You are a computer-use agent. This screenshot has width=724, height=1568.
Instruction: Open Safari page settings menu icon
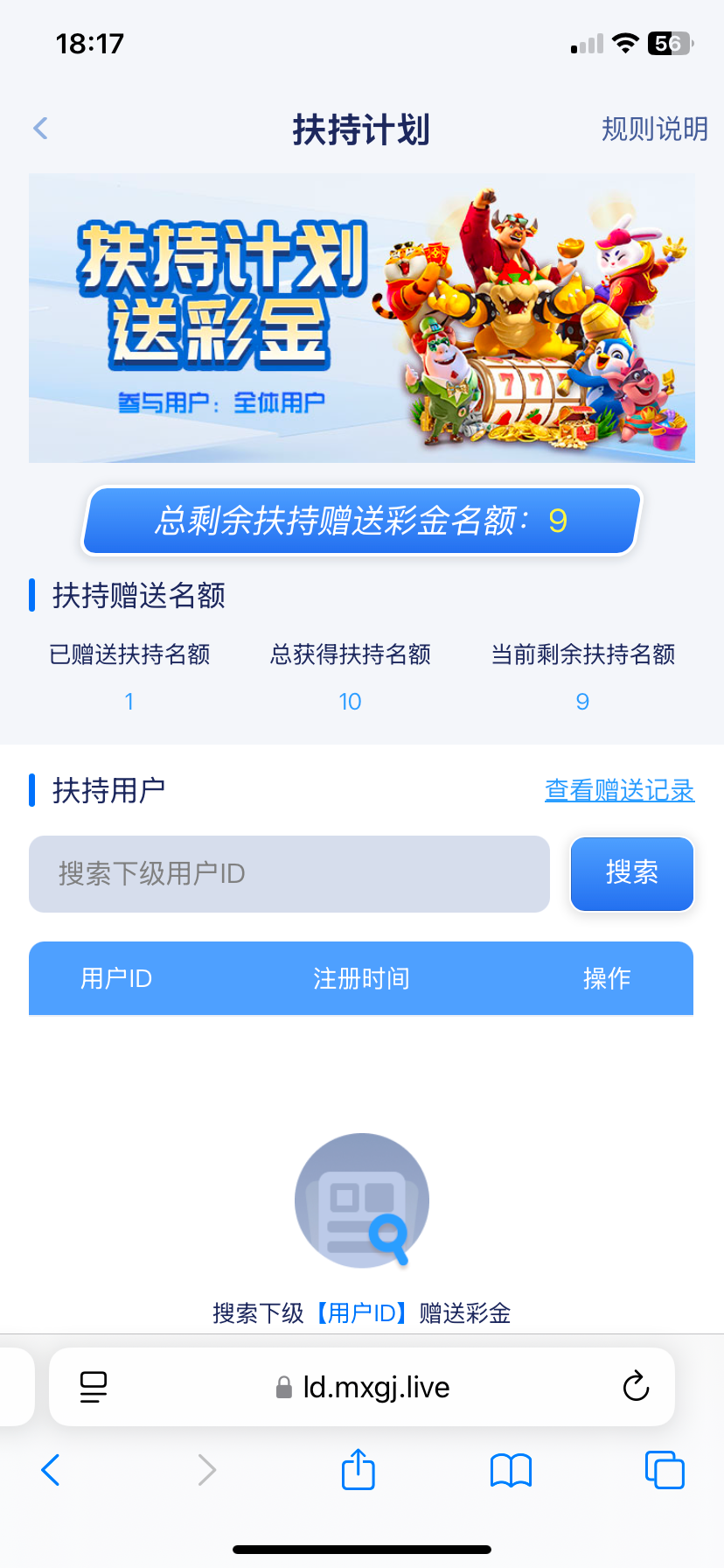[x=94, y=1387]
